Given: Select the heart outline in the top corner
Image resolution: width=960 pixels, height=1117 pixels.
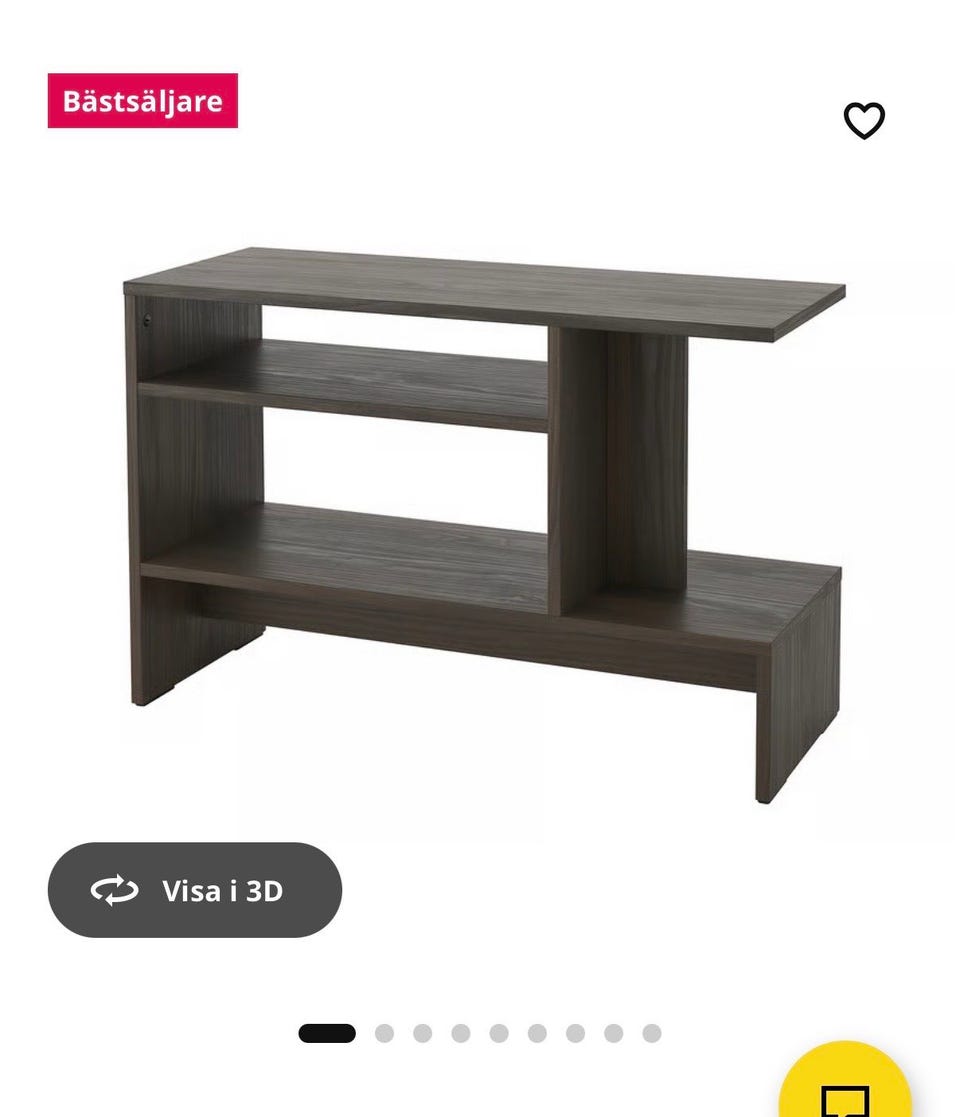Looking at the screenshot, I should [x=864, y=120].
